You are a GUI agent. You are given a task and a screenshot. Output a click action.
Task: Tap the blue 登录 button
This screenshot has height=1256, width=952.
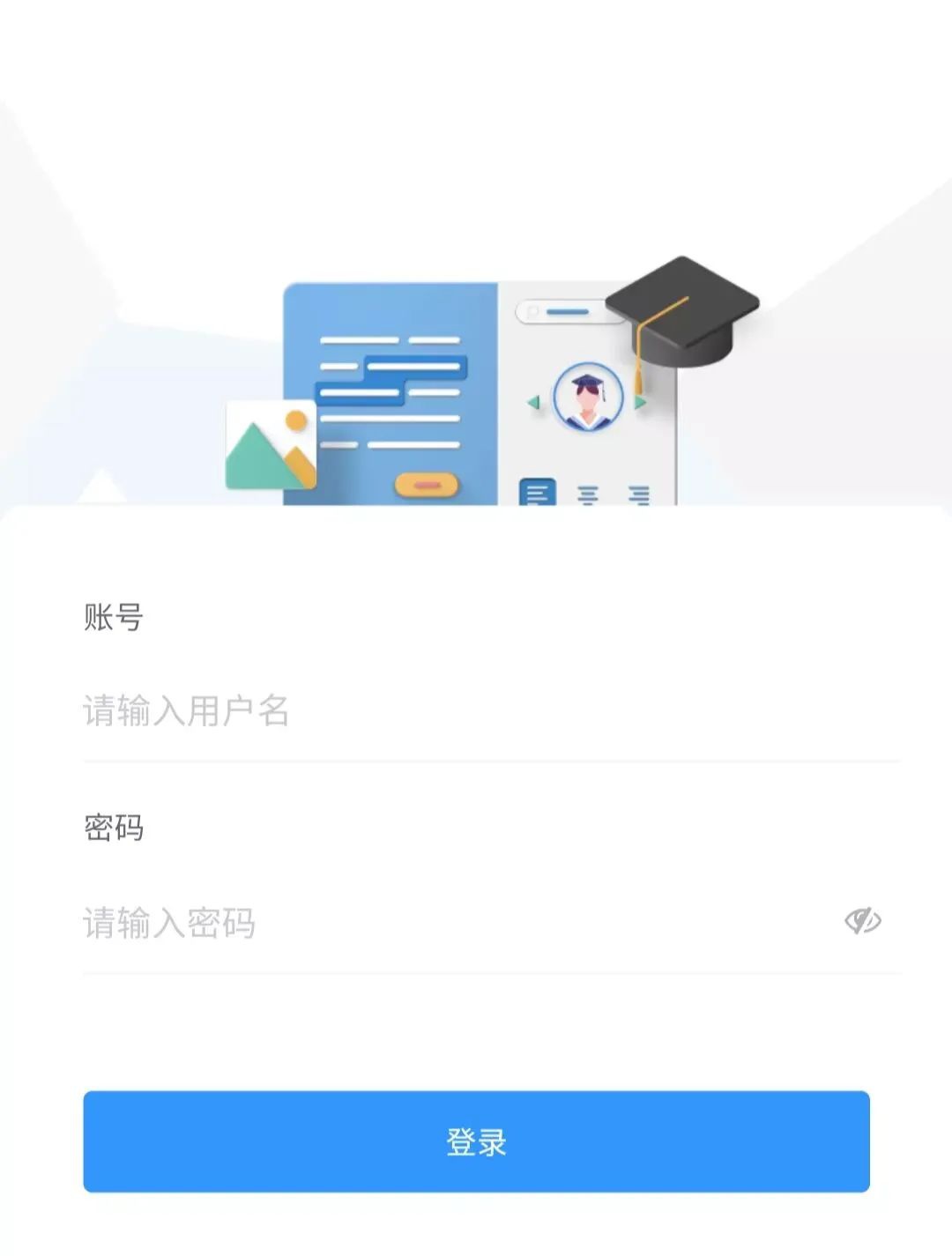coord(476,1141)
